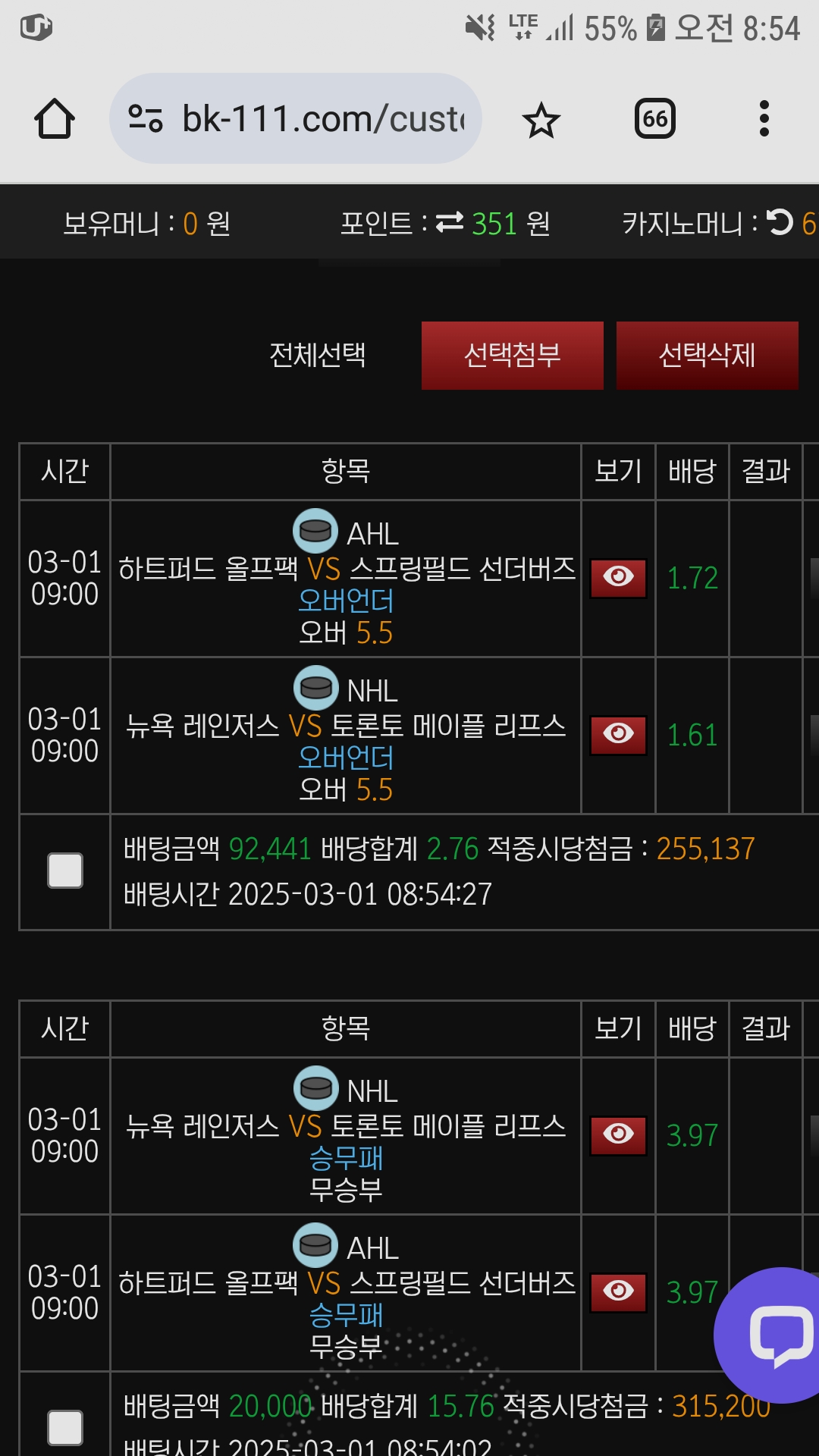This screenshot has width=819, height=1456.
Task: View the 1.61 NHL over bet
Action: [618, 735]
